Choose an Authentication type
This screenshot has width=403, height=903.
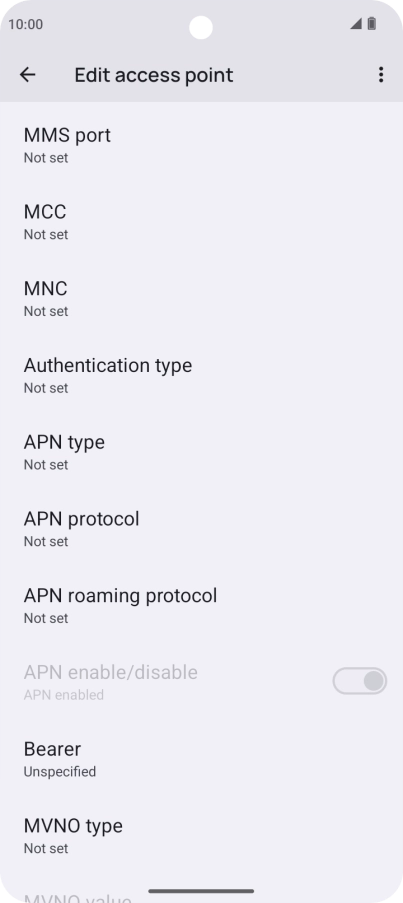tap(202, 375)
